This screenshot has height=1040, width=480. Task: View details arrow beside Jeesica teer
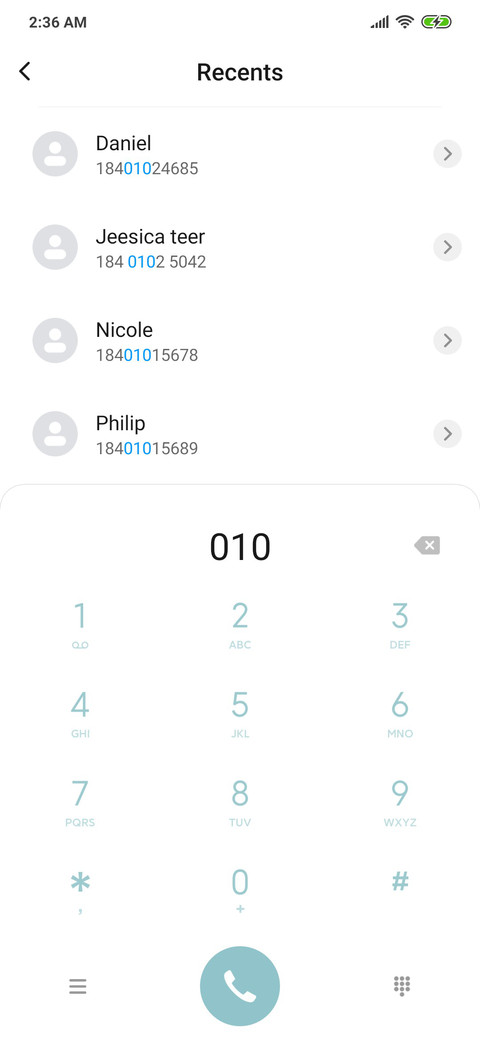(x=448, y=247)
